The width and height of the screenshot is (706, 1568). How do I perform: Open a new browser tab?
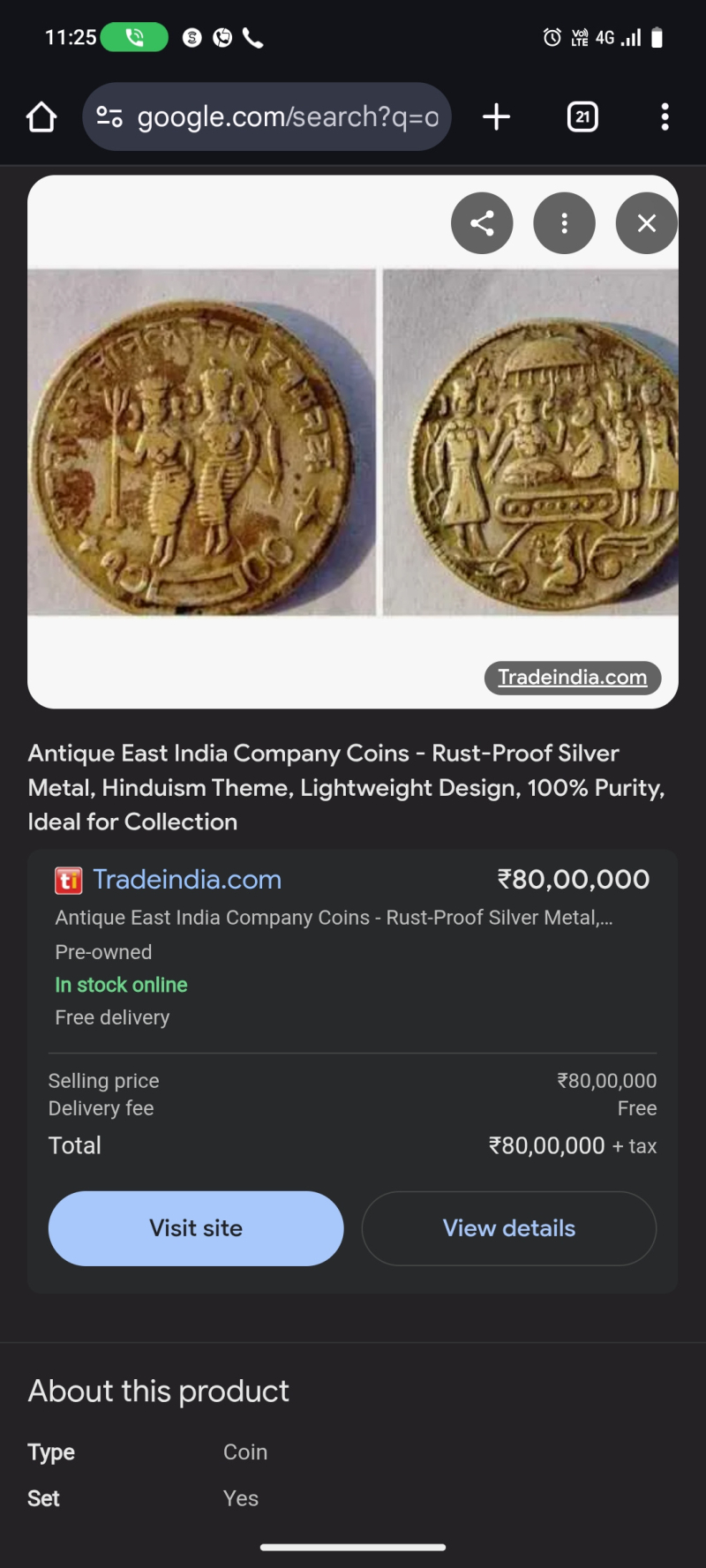(x=496, y=116)
